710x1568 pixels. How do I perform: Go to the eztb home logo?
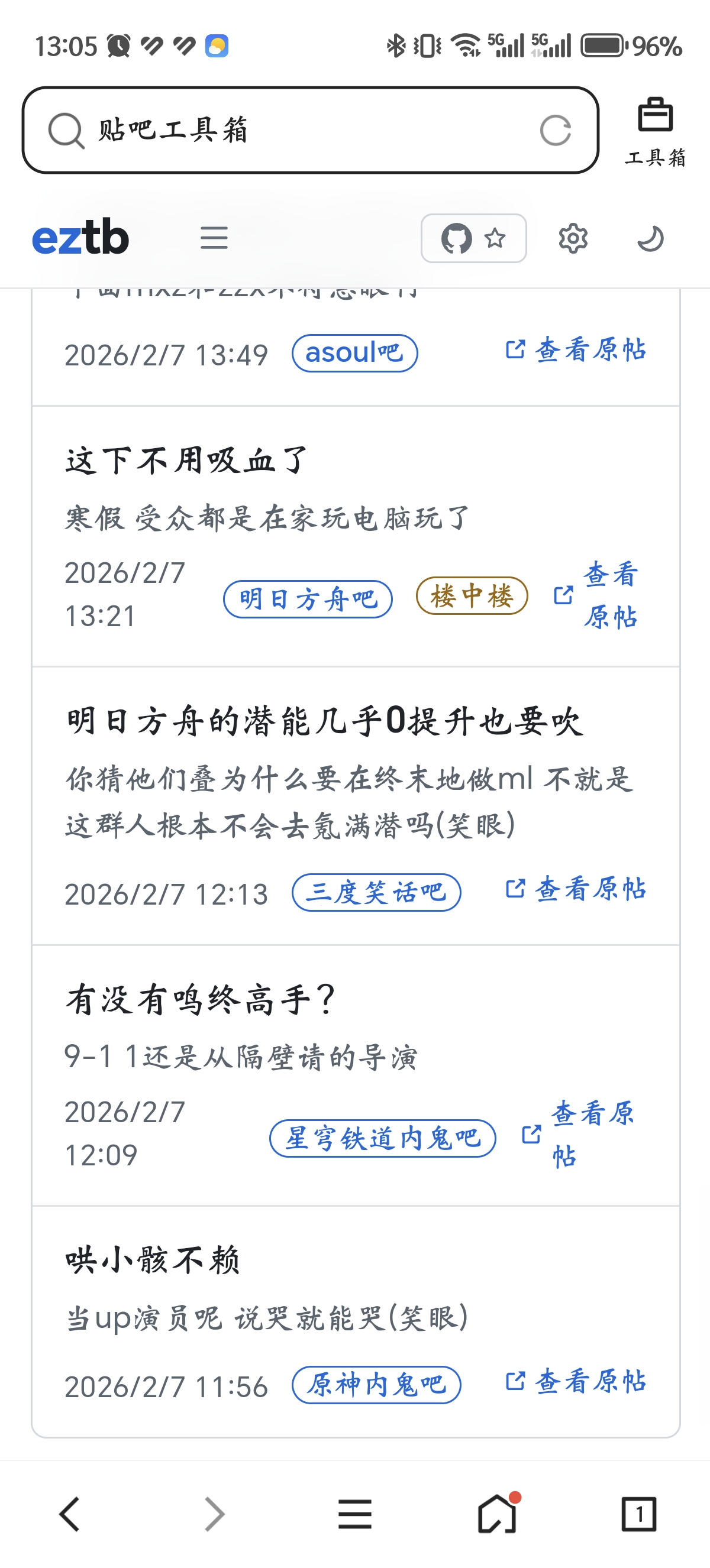(x=80, y=238)
